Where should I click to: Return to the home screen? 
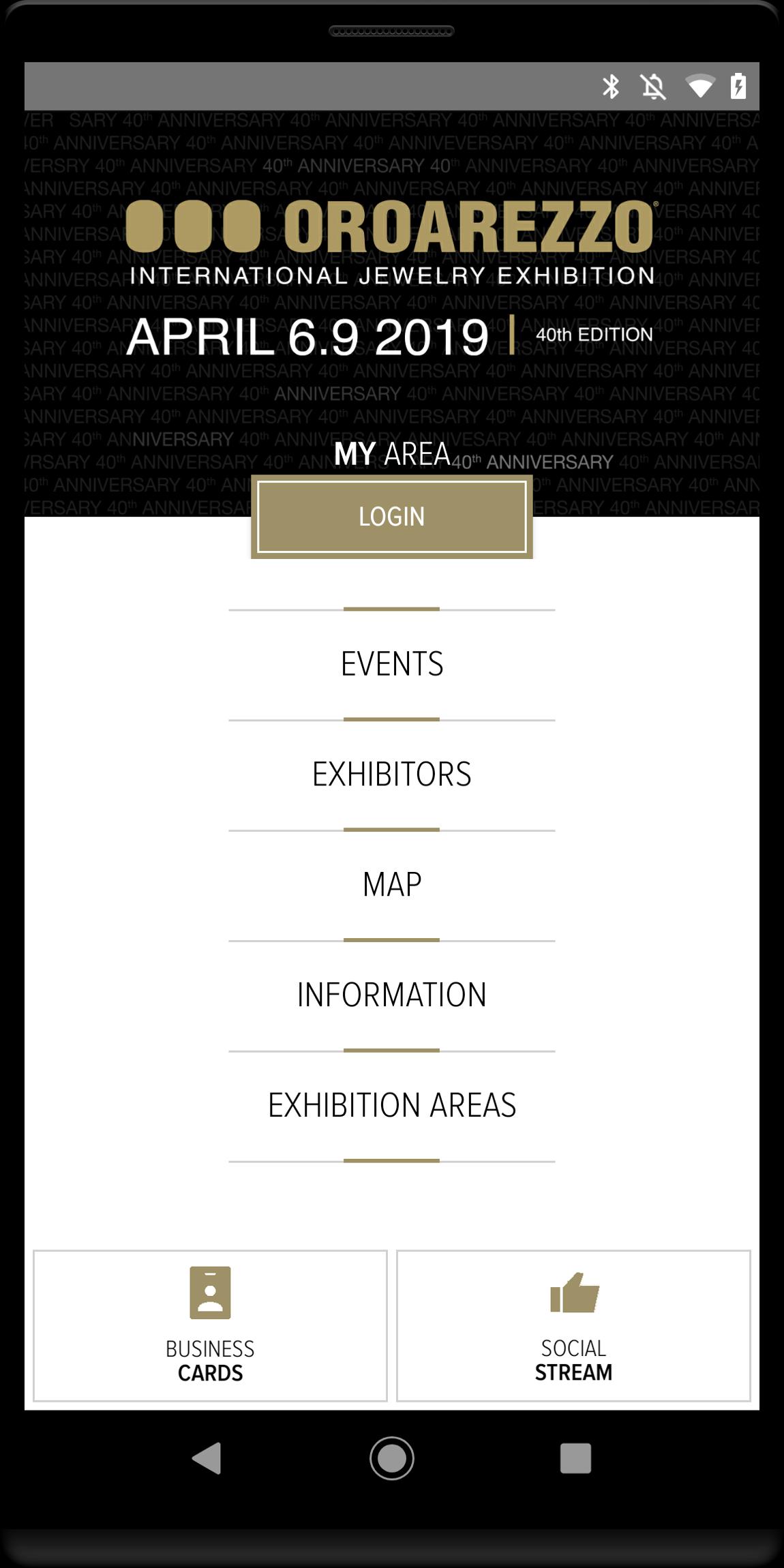(391, 1458)
